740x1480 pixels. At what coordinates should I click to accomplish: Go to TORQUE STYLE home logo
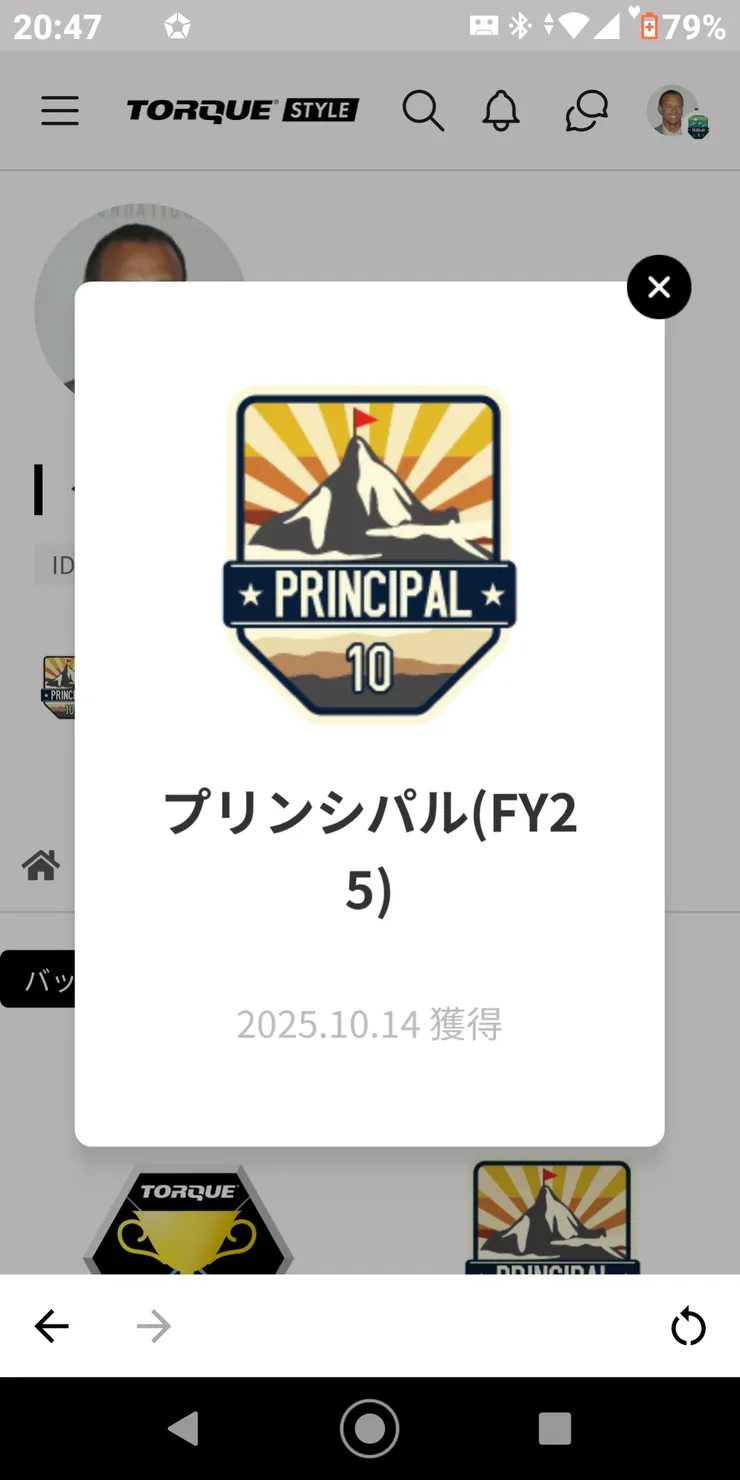242,110
